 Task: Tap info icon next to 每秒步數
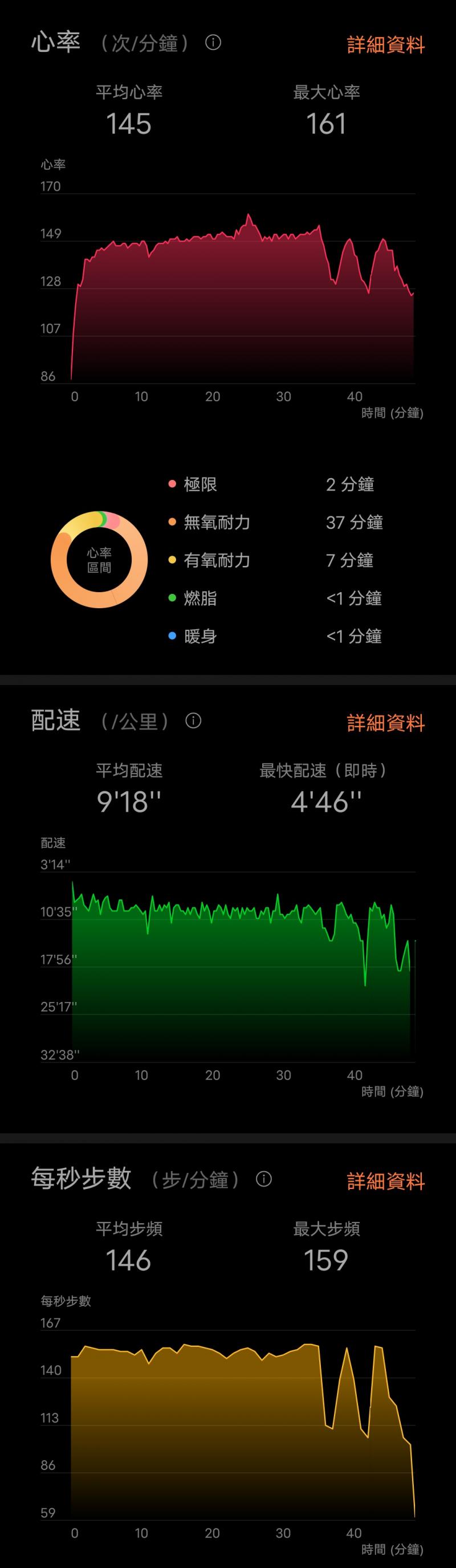tap(263, 1179)
